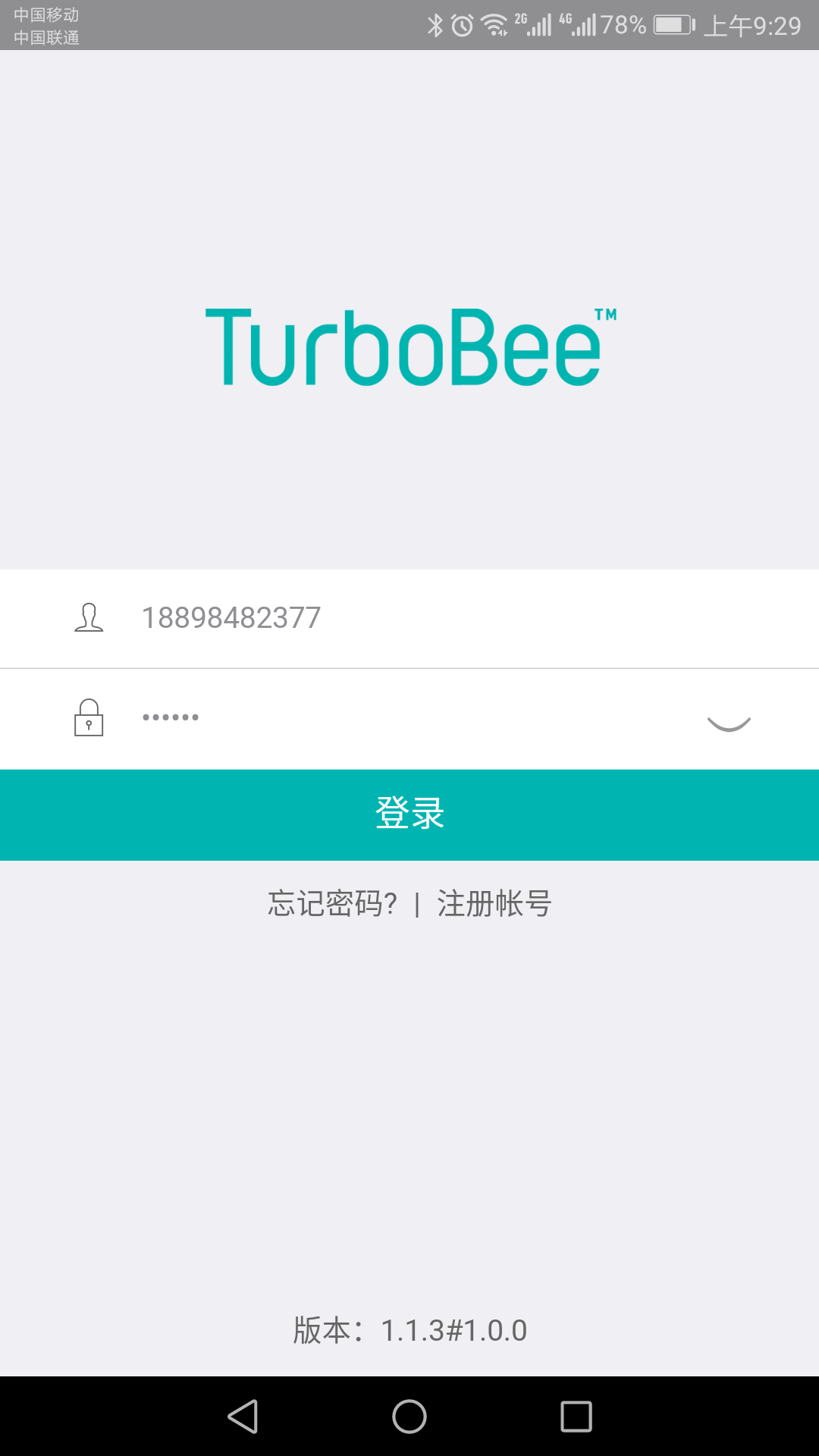Image resolution: width=819 pixels, height=1456 pixels.
Task: Open the 注册帐号 registration link
Action: [x=494, y=903]
